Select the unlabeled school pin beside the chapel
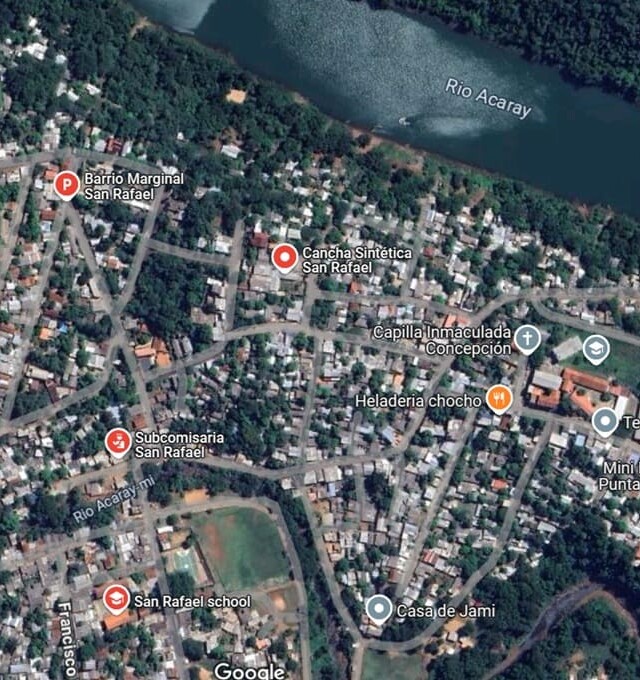Screen dimensions: 640x680 coord(596,348)
